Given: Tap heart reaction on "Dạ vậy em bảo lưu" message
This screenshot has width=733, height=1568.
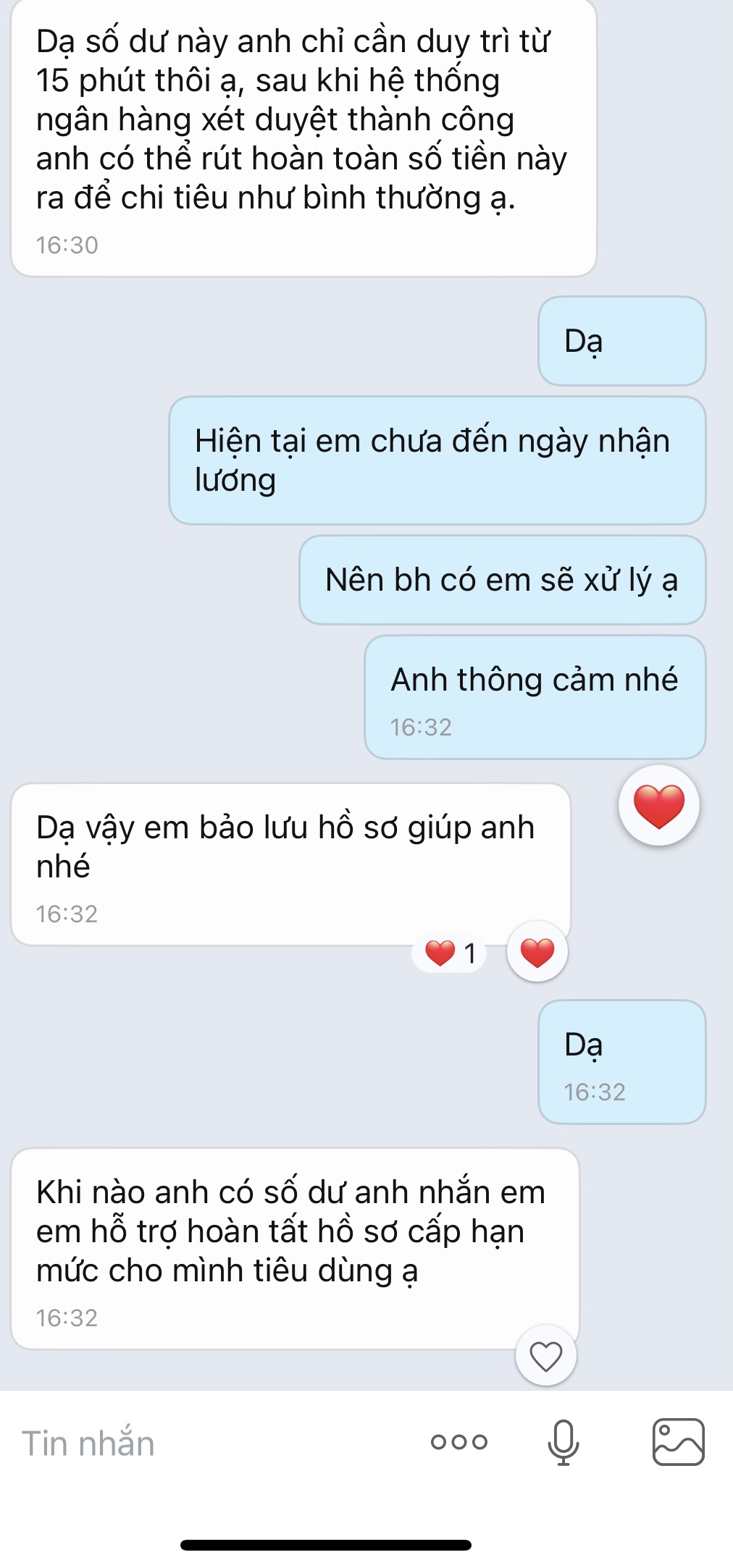Looking at the screenshot, I should pos(537,952).
